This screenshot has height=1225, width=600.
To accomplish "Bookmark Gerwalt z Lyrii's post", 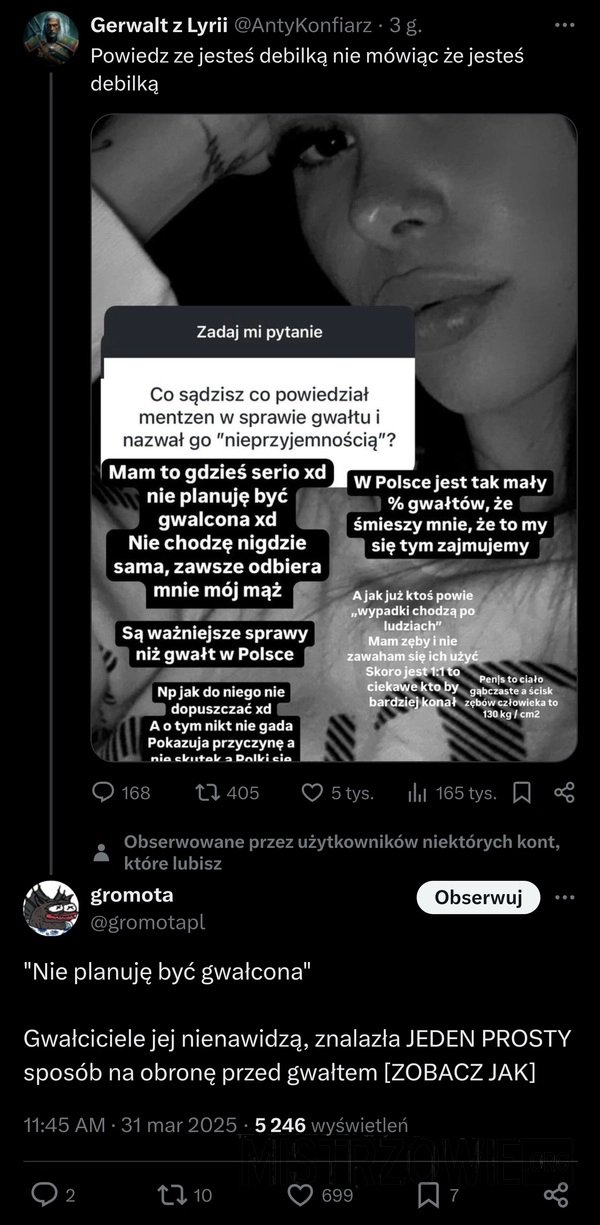I will click(521, 793).
